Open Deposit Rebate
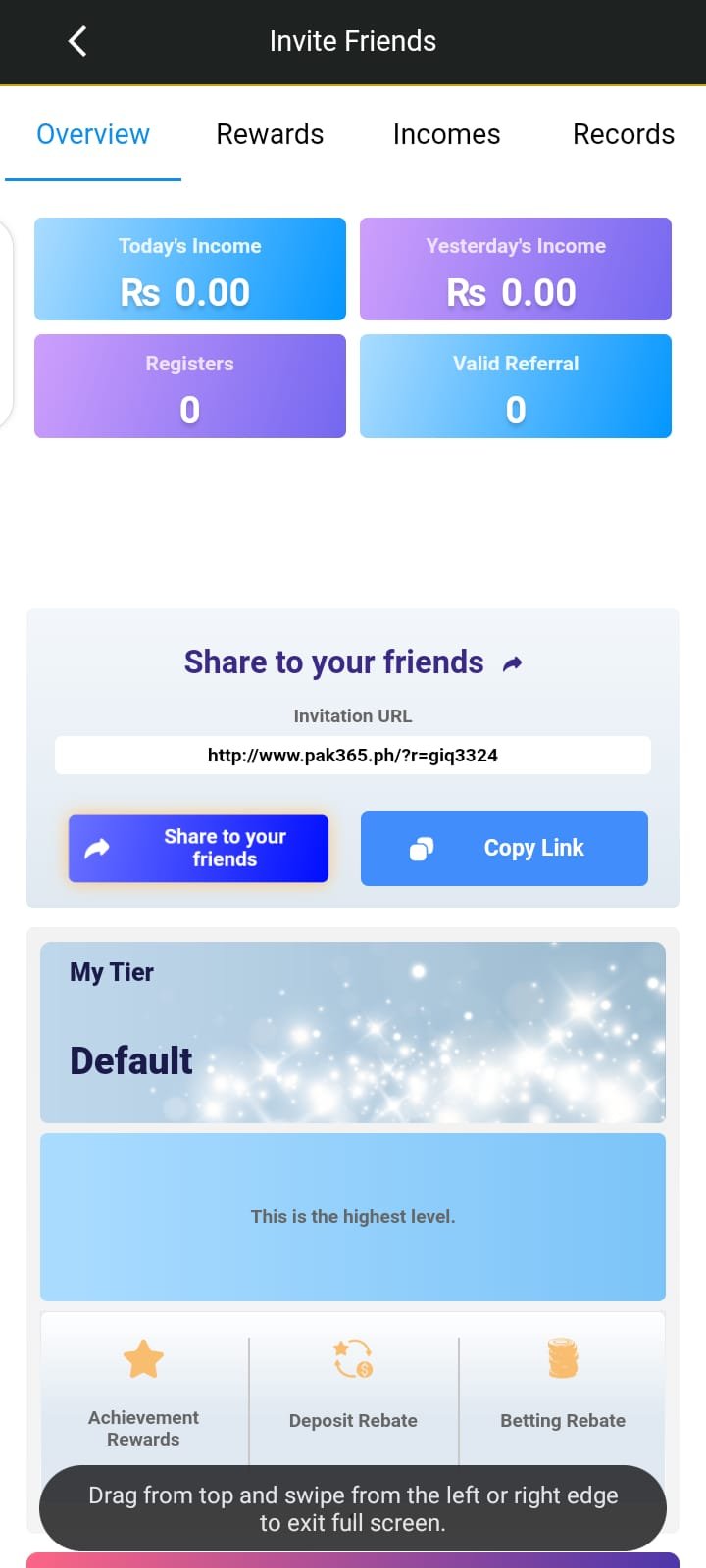Screen dimensions: 706x1568 353,1392
